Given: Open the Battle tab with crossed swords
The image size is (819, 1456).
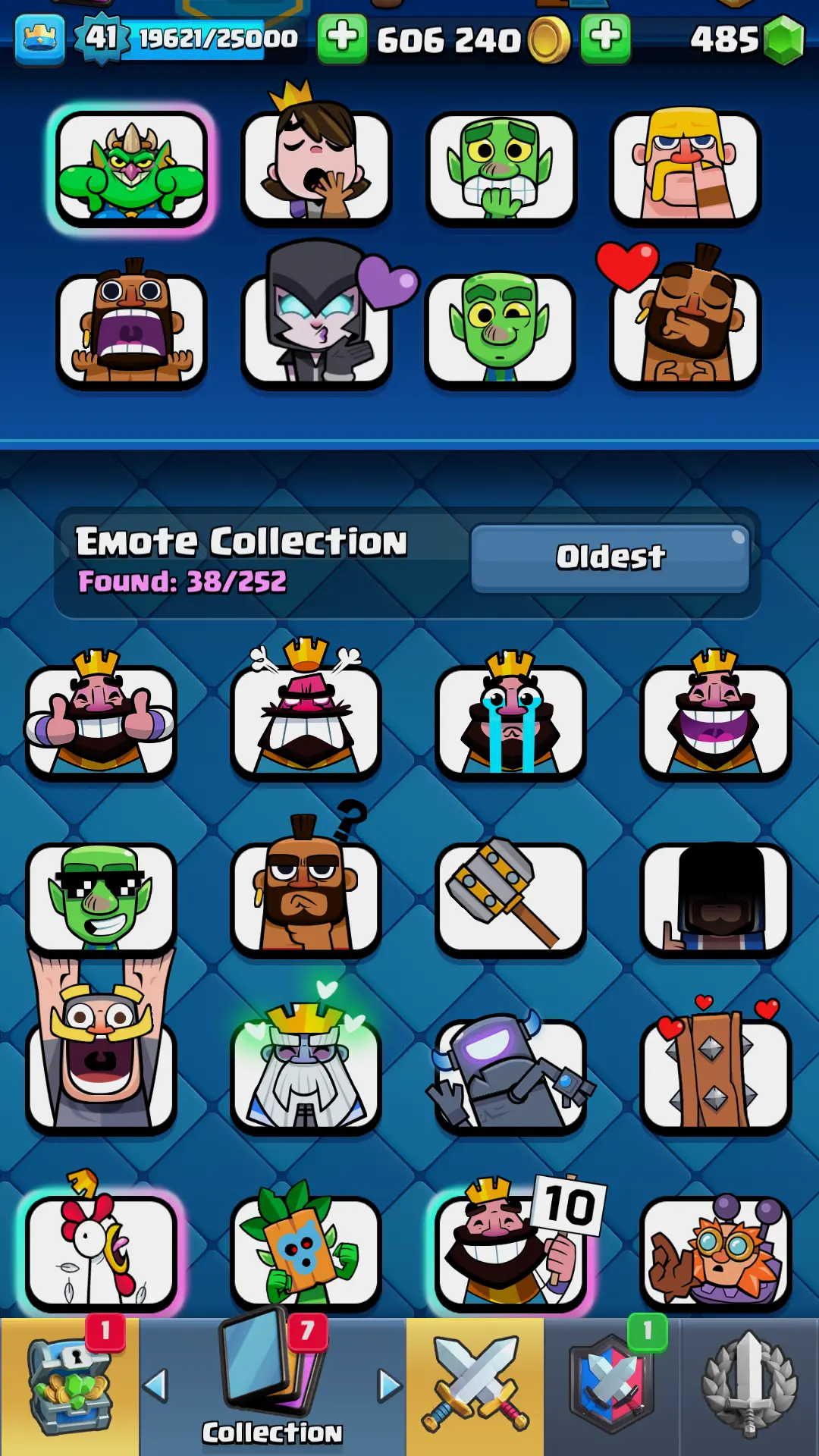Looking at the screenshot, I should (x=475, y=1386).
